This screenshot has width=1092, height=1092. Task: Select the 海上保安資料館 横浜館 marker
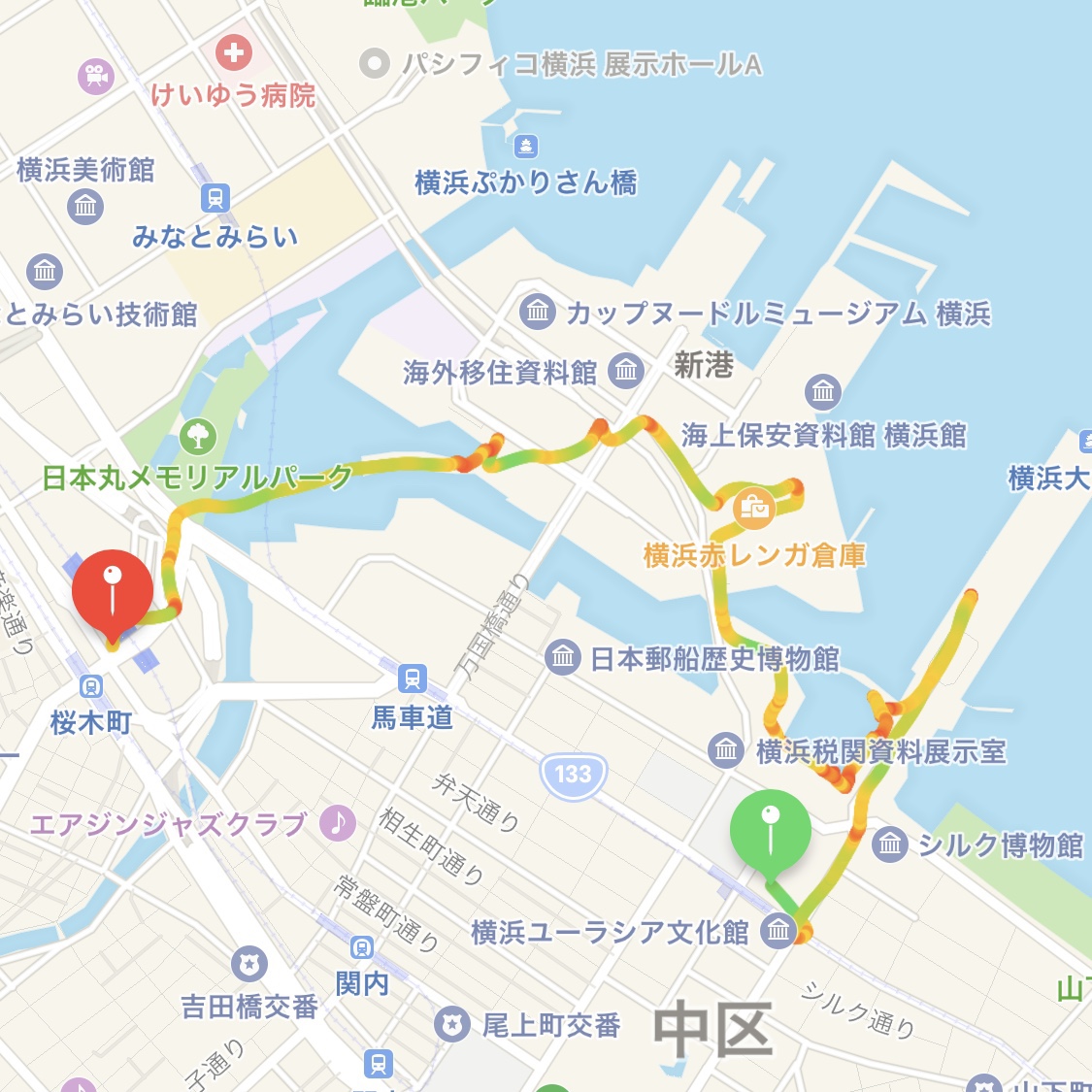[823, 391]
